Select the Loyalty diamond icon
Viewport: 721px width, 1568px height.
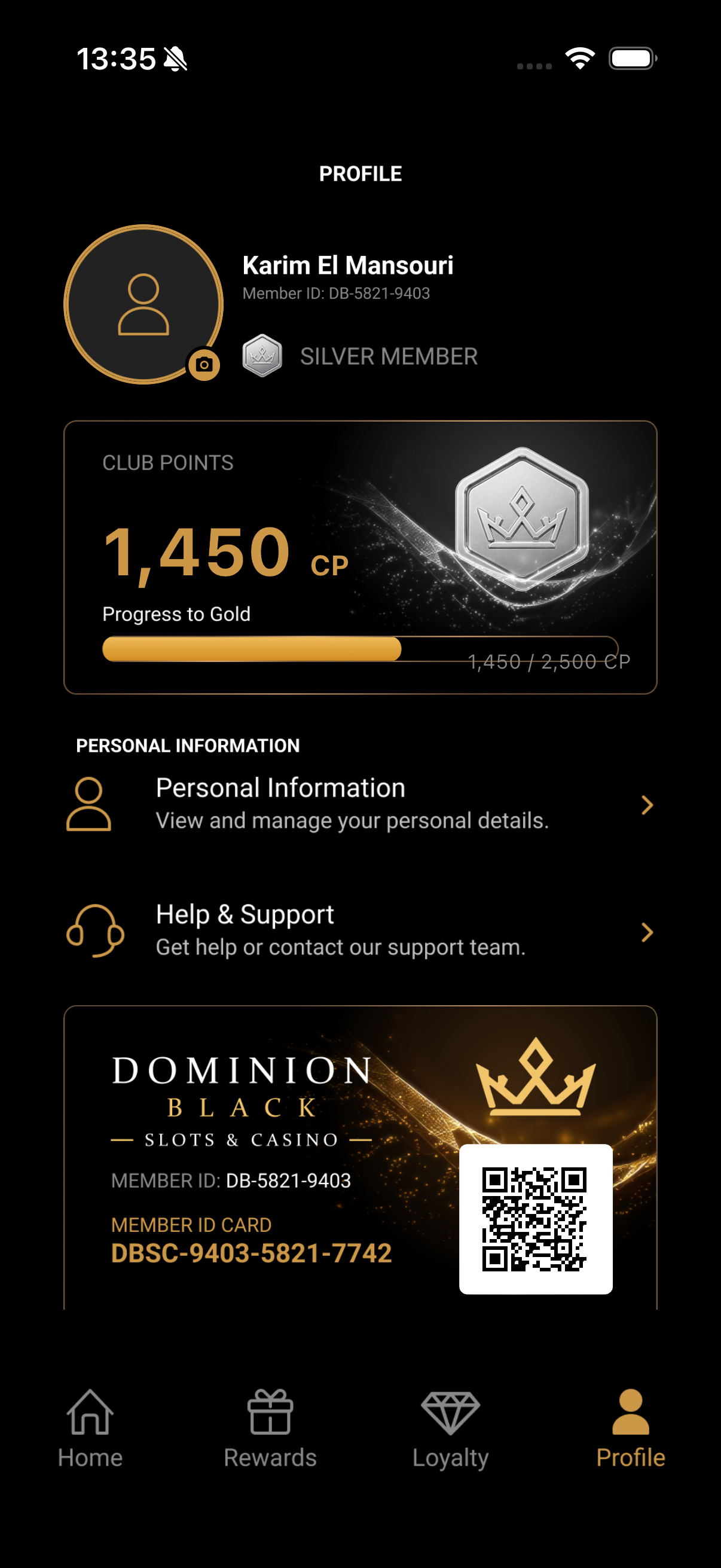(x=450, y=1412)
